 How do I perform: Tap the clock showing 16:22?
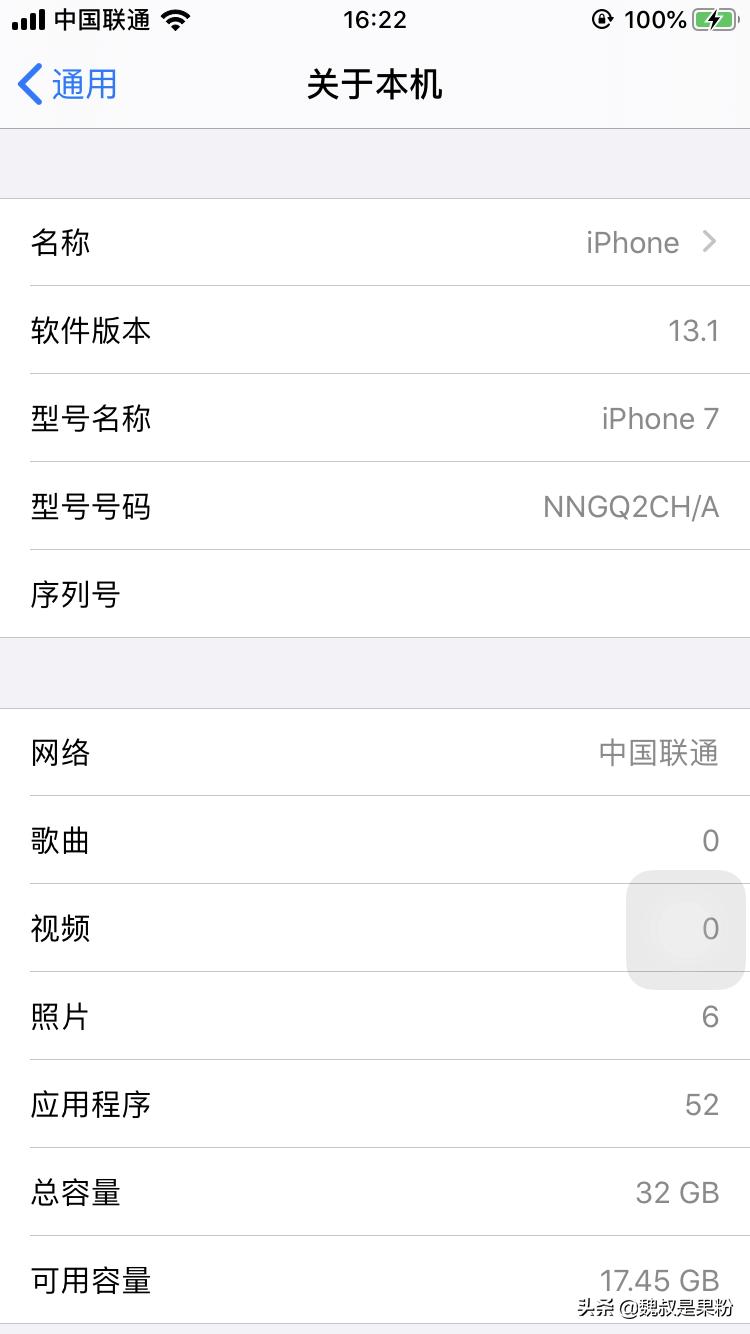375,18
